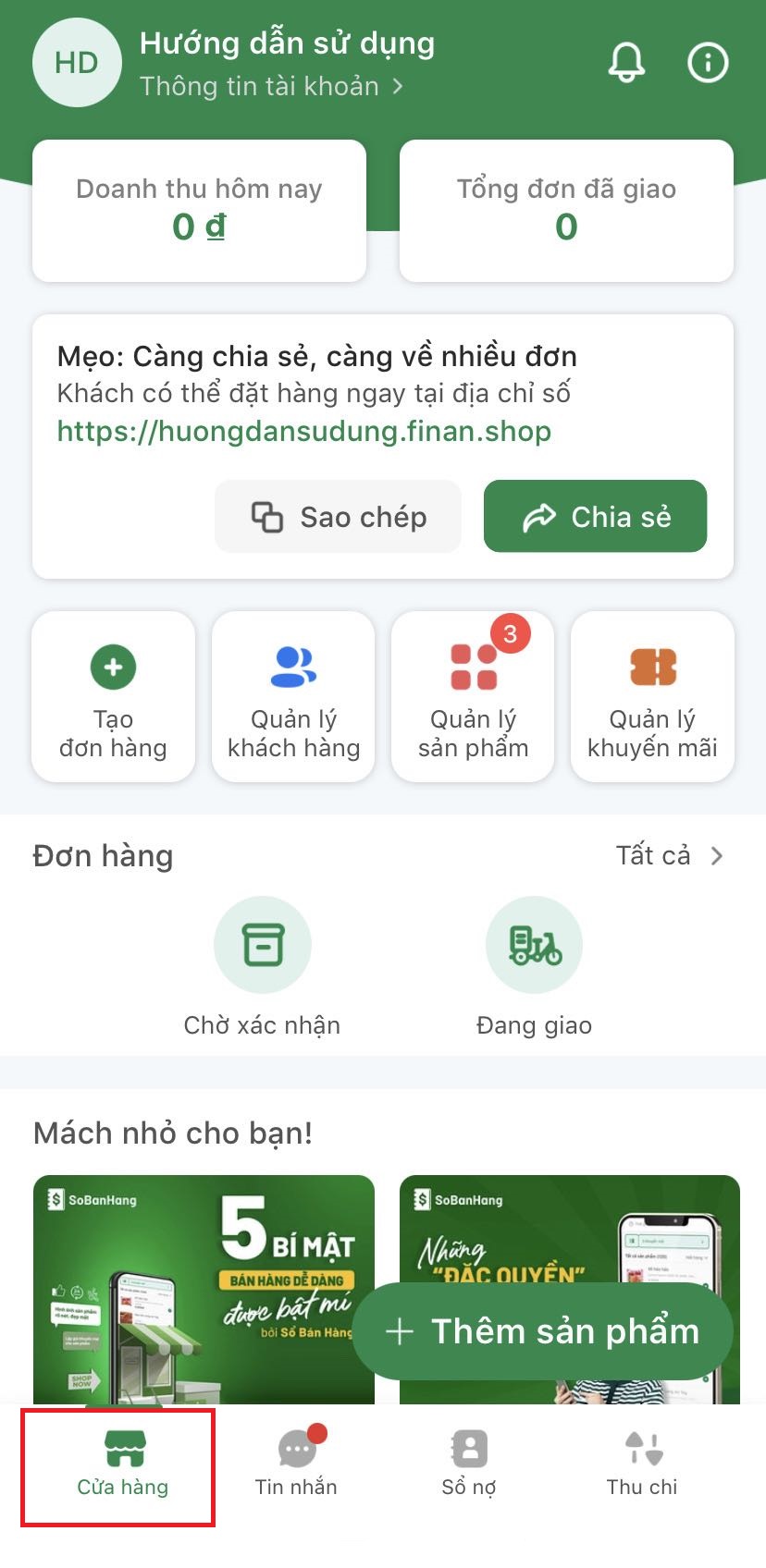Tap Thêm sản phẩm floating button
Image resolution: width=766 pixels, height=1568 pixels.
543,1331
